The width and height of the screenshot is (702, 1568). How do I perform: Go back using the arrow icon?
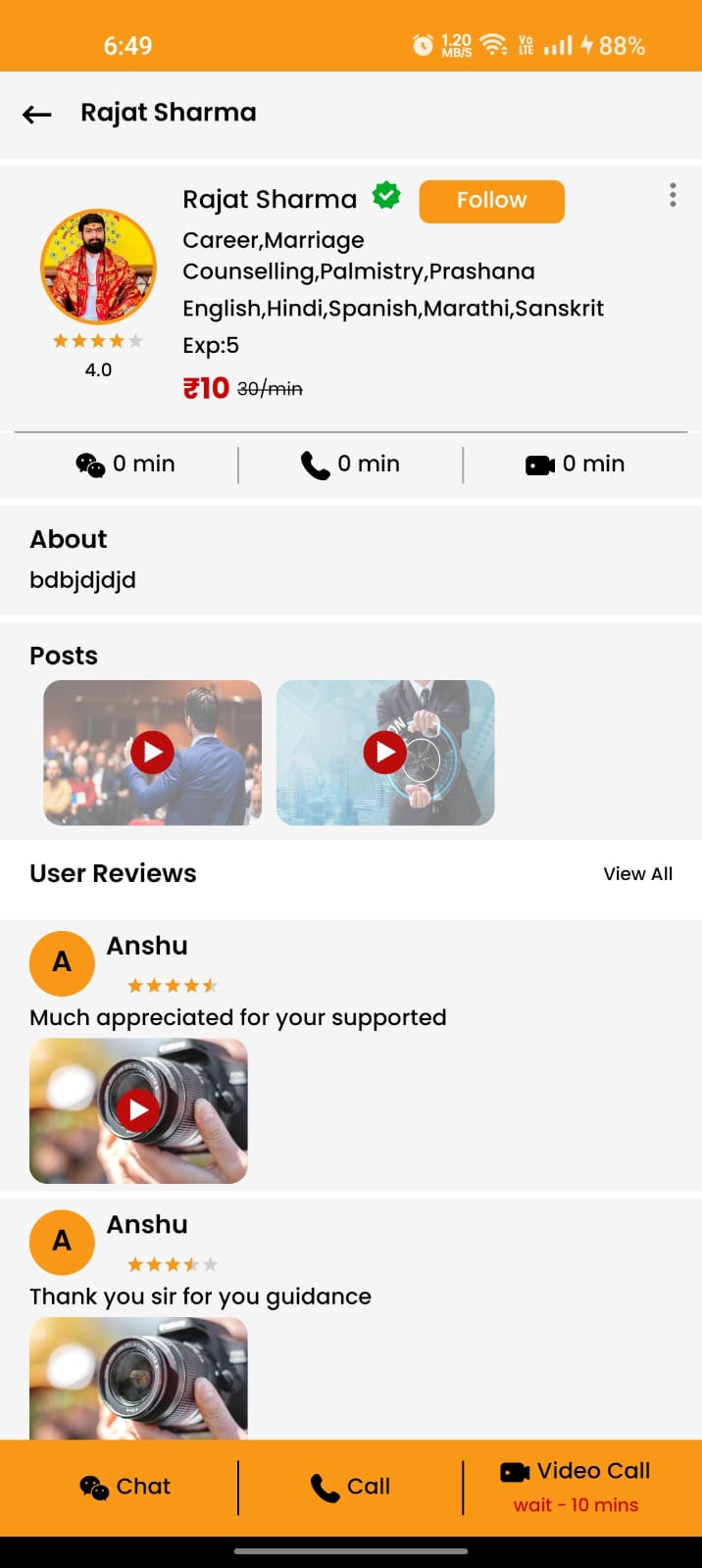click(37, 115)
